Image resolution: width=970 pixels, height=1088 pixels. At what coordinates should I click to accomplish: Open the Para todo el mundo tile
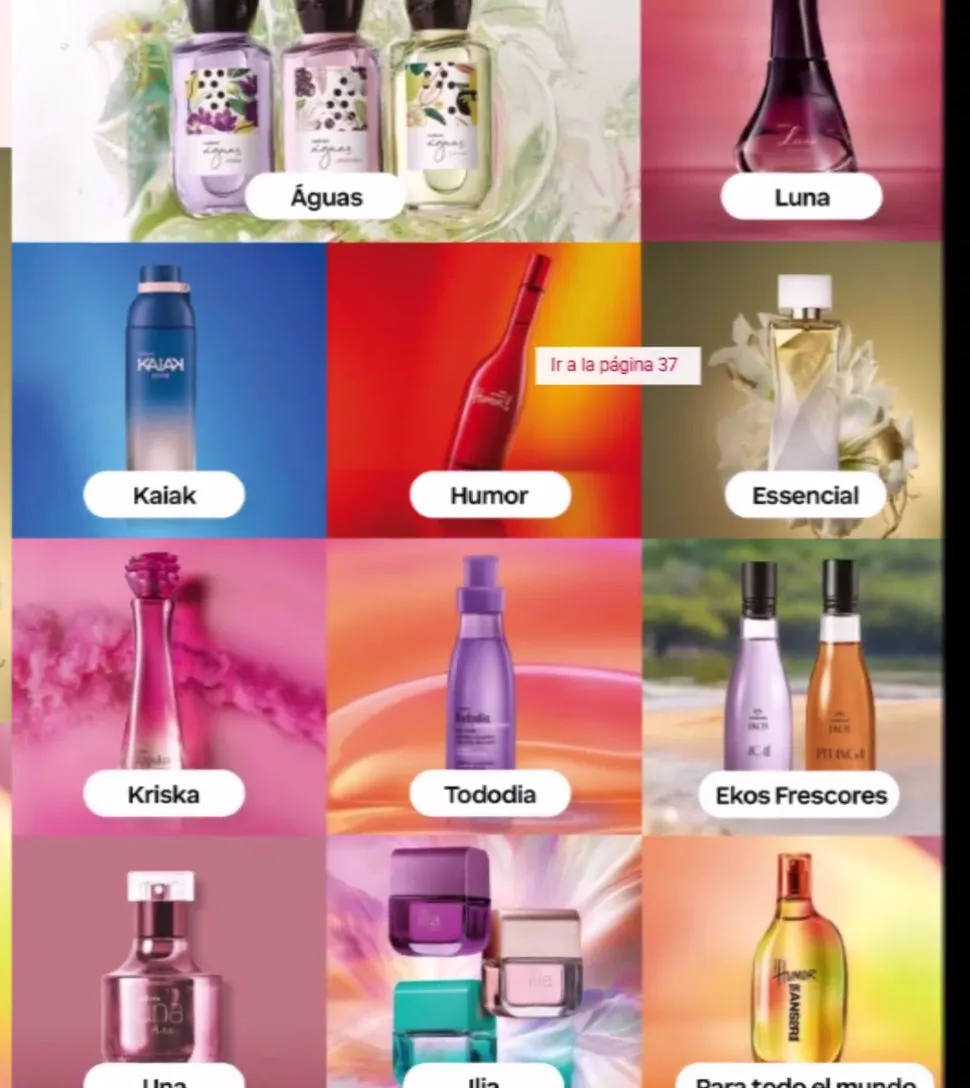[x=805, y=1078]
